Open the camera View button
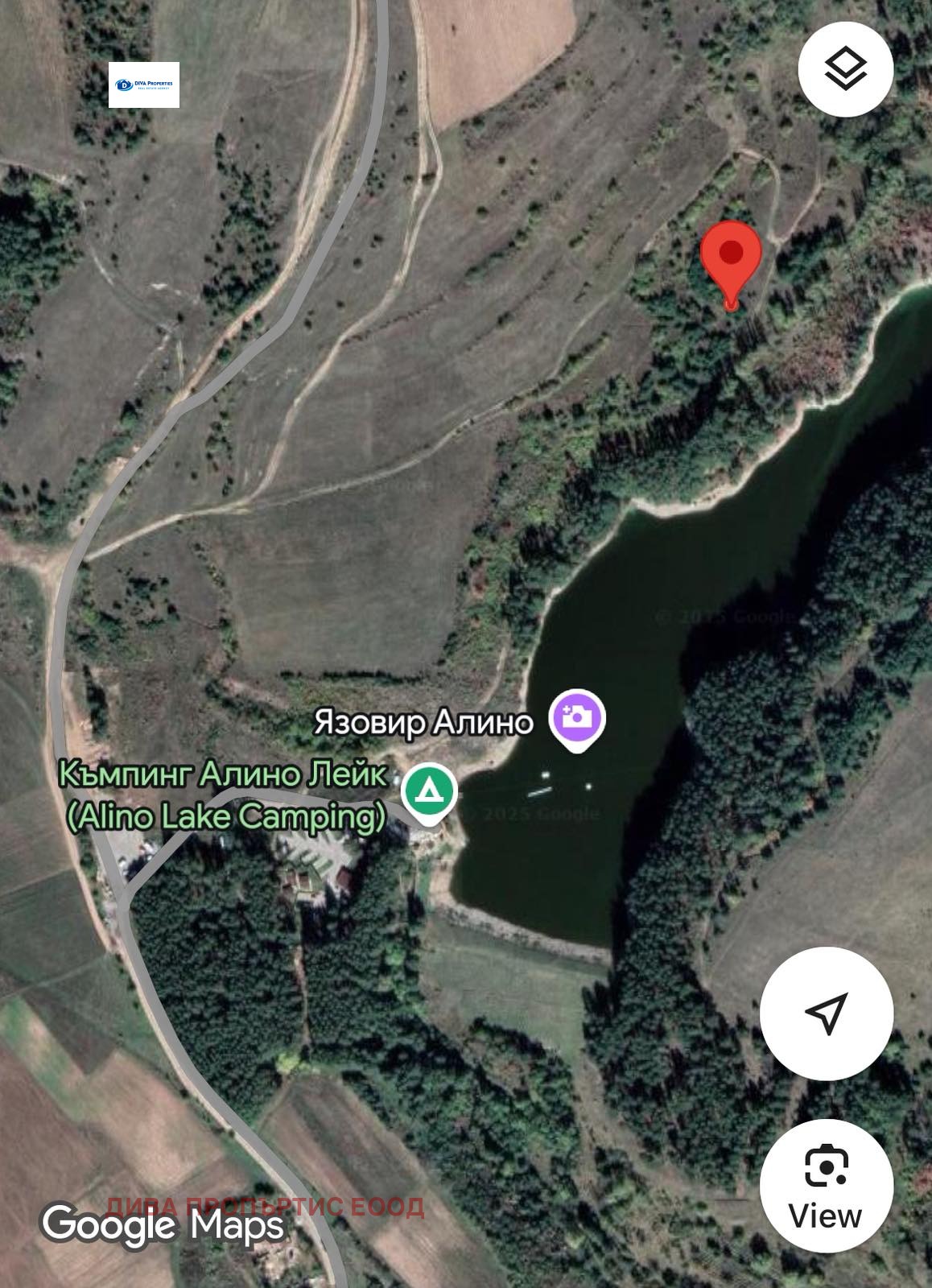This screenshot has height=1288, width=932. [x=827, y=1186]
